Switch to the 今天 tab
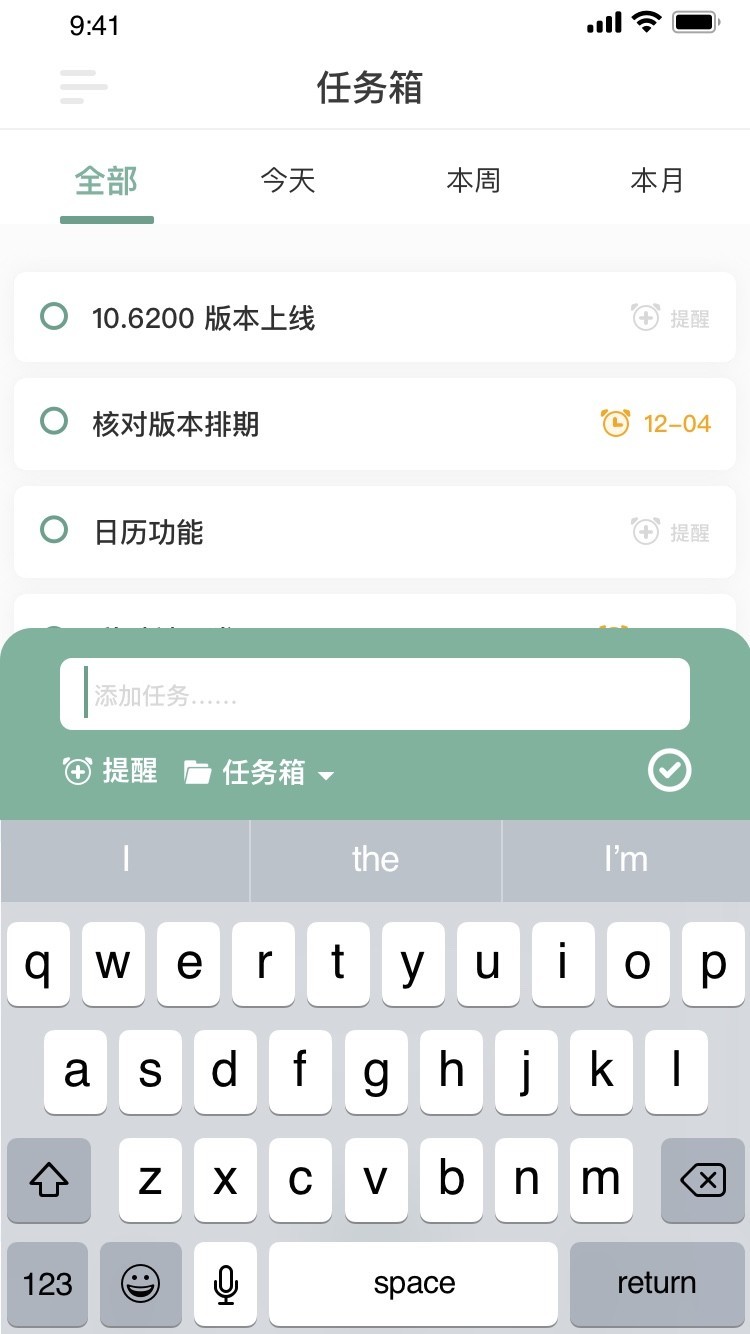This screenshot has height=1334, width=750. [x=287, y=180]
